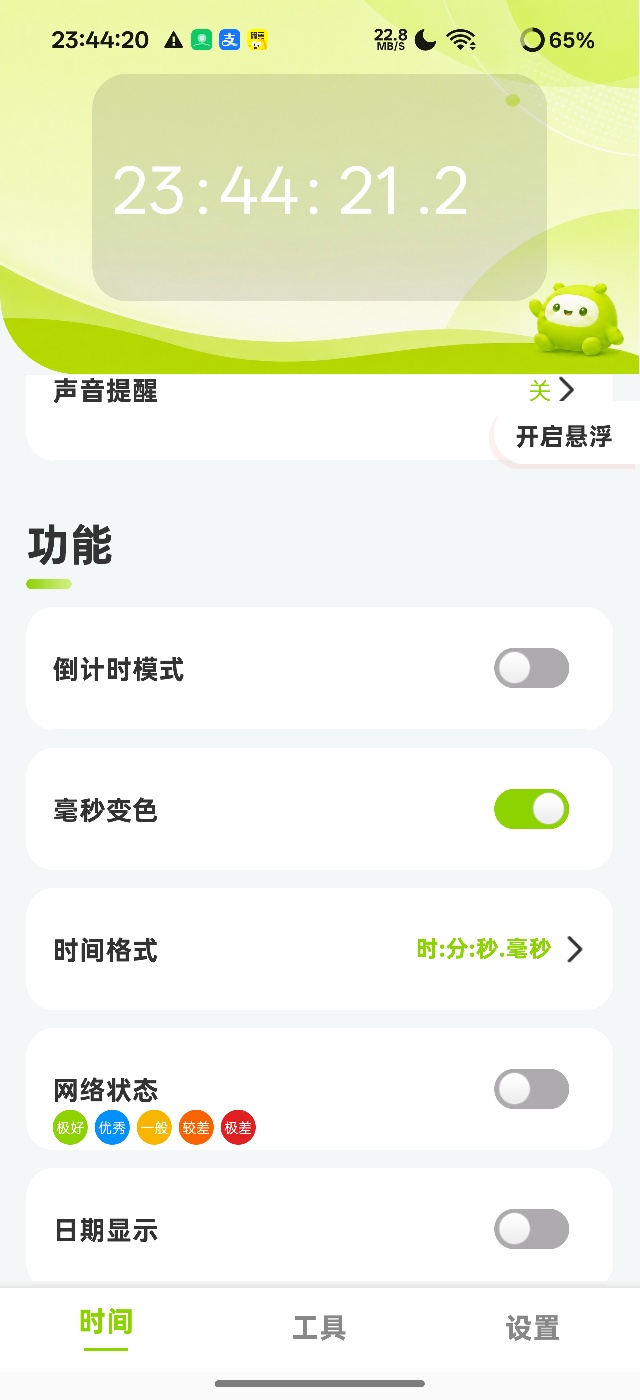The image size is (640, 1400).
Task: Tap the 开启悬浮 button
Action: click(565, 436)
